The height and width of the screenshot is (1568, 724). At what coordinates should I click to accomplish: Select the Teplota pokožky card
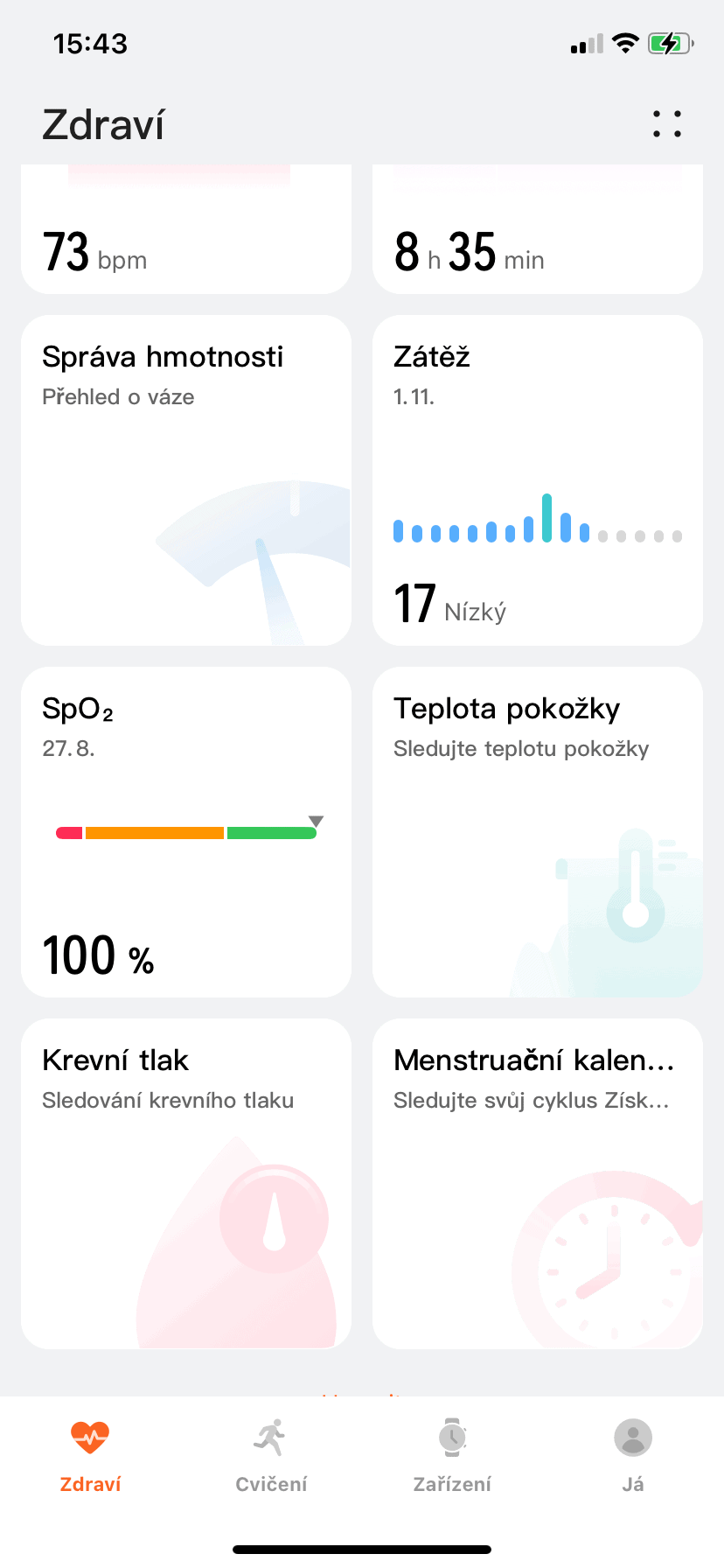(537, 832)
